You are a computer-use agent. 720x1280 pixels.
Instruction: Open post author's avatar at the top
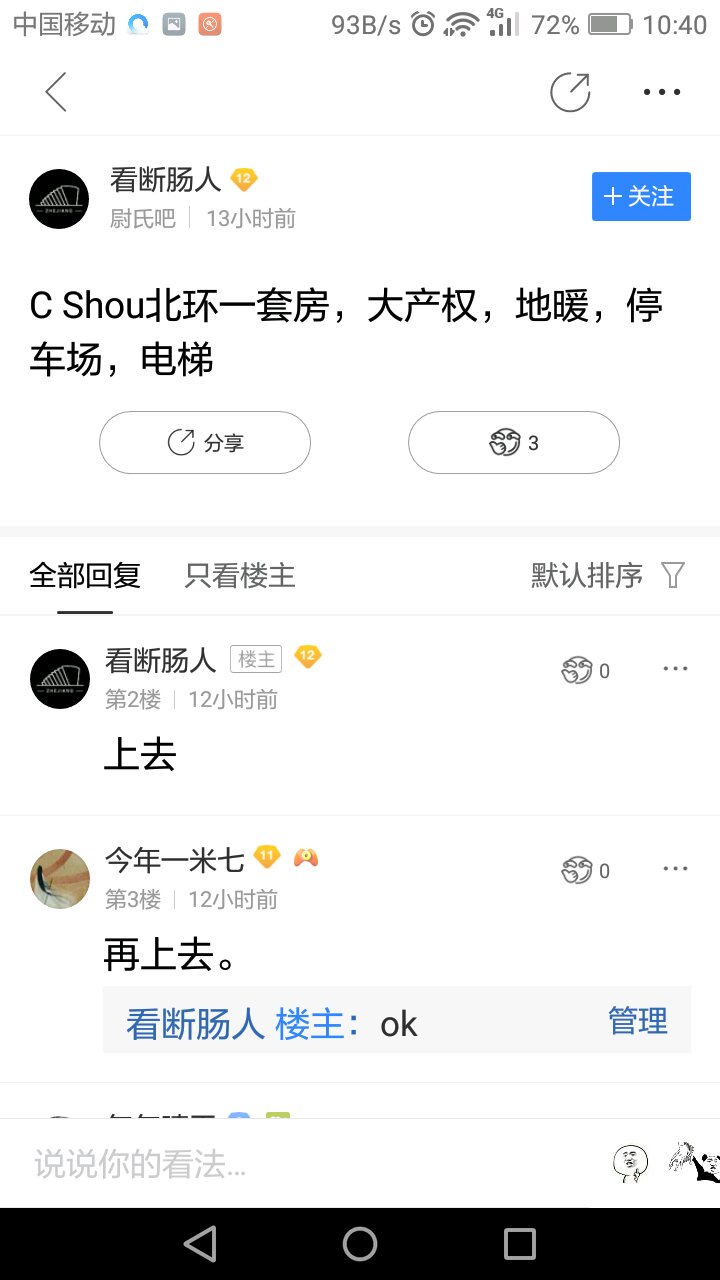[x=59, y=199]
